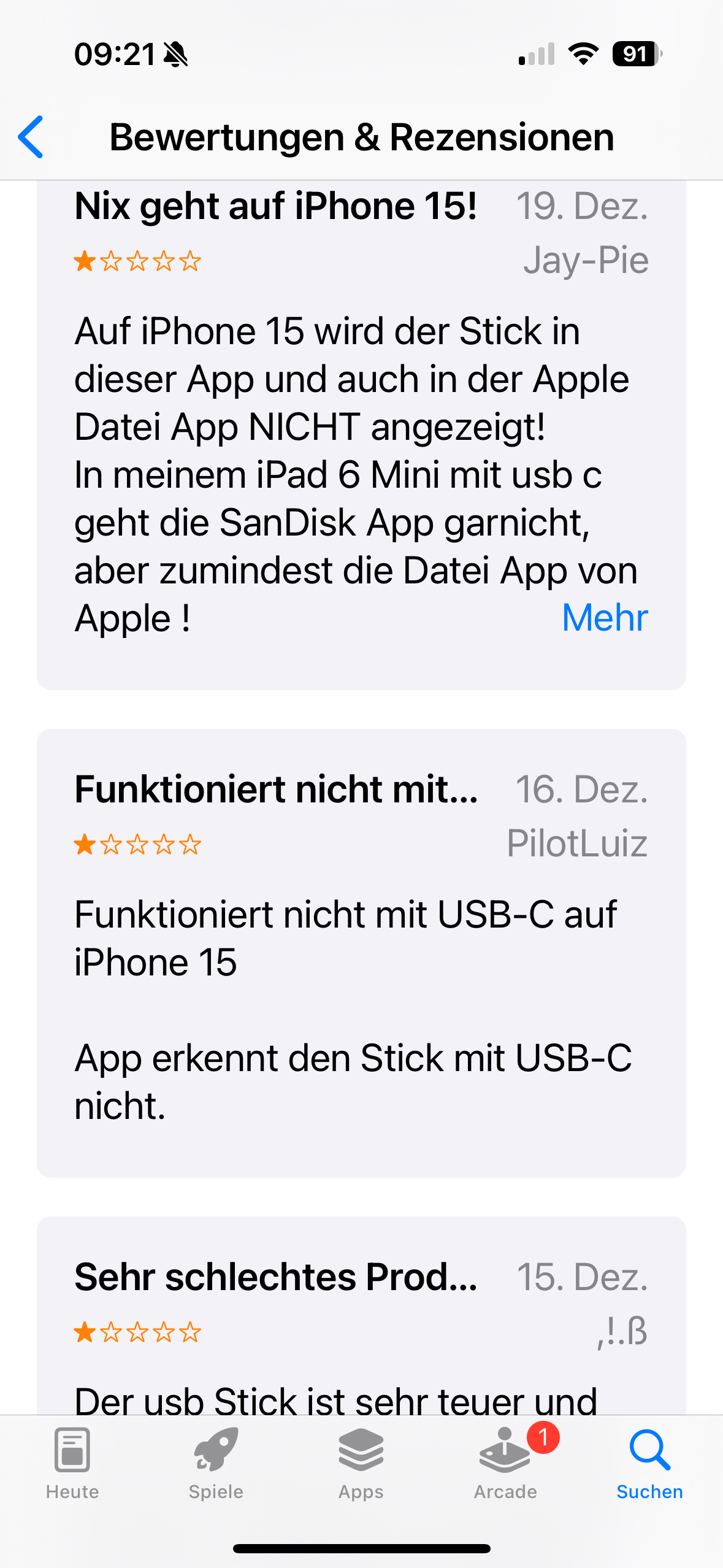The image size is (723, 1568).
Task: Open the Arcade tab
Action: 505,1463
